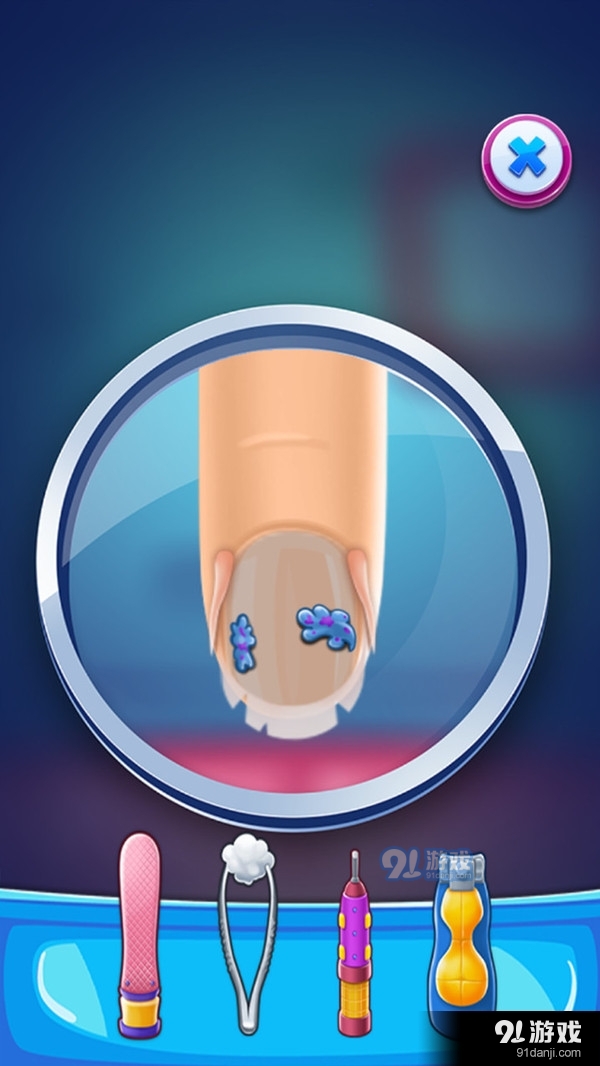This screenshot has height=1066, width=600.
Task: Close the magnified nail view
Action: 527,160
